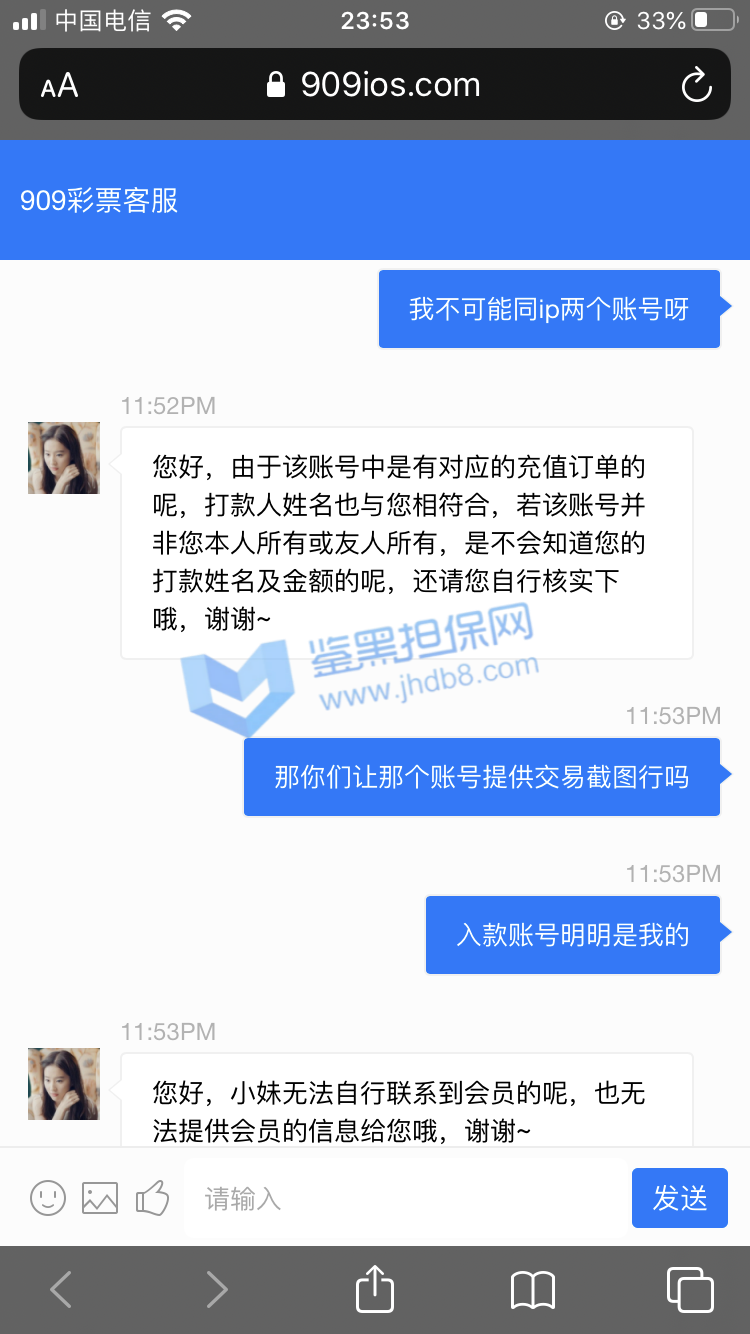Open the Safari share sheet
This screenshot has height=1334, width=750.
coord(375,1289)
